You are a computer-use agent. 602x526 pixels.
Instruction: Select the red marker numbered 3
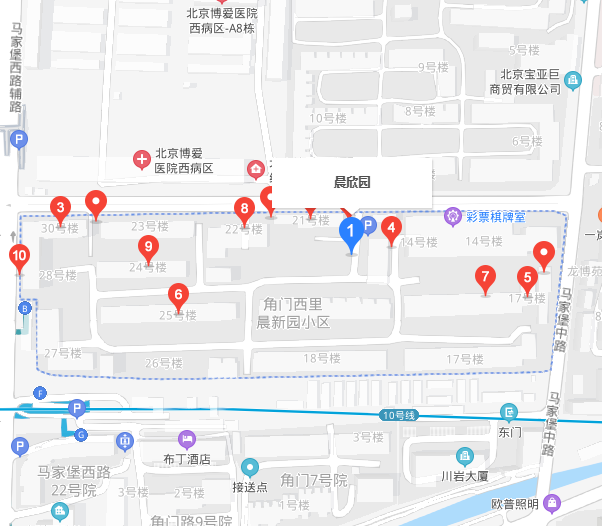click(61, 209)
